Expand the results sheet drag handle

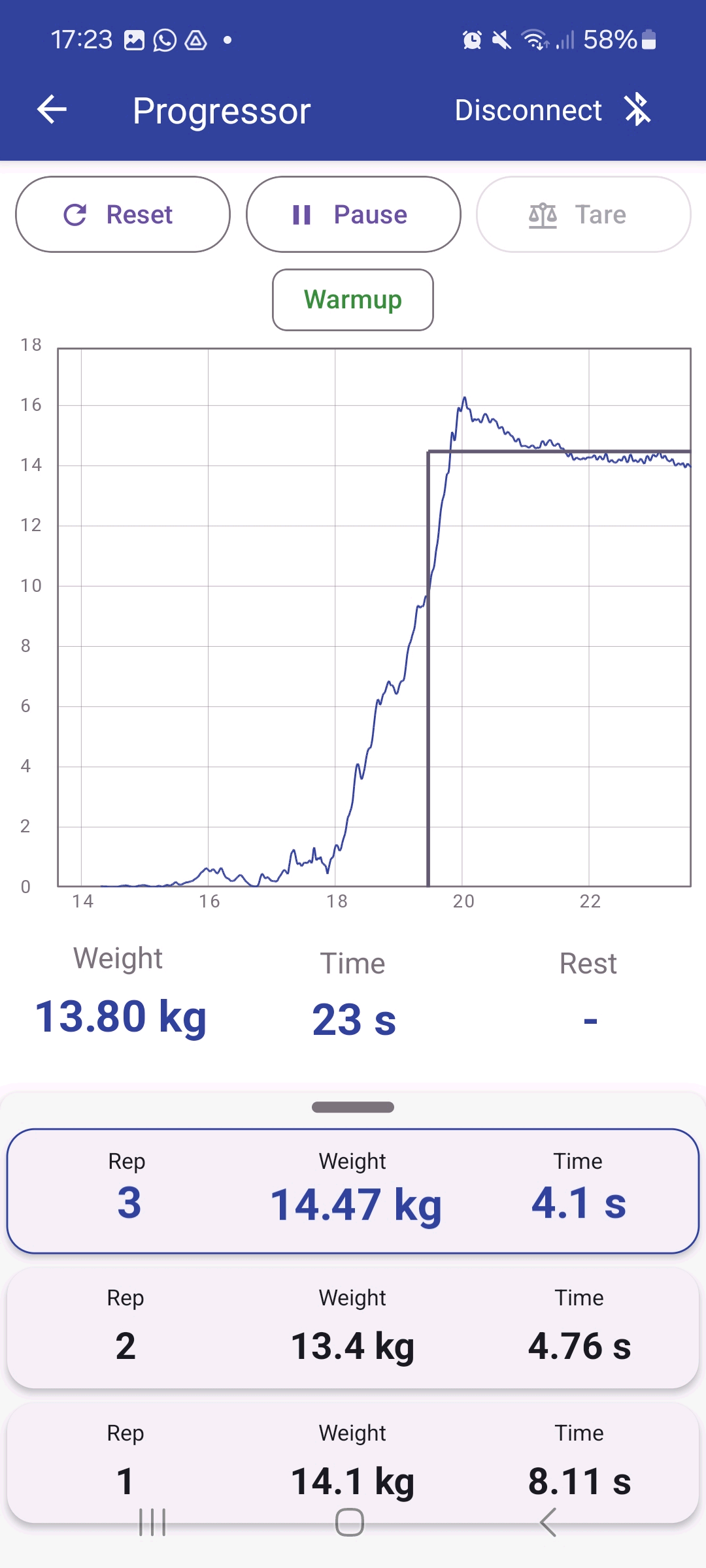coord(352,1107)
